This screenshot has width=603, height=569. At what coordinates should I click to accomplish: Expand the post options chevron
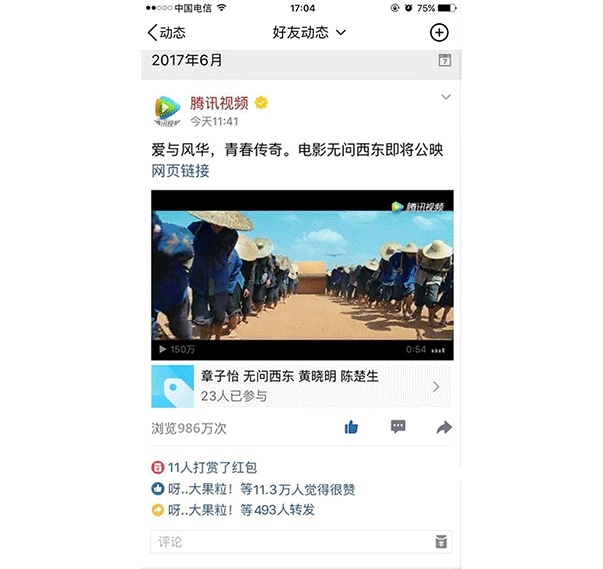click(x=445, y=97)
